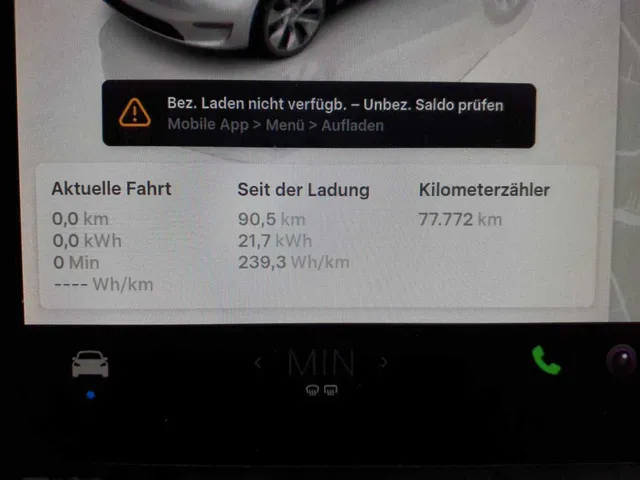
Task: Open the dashcam camera icon
Action: pos(624,359)
